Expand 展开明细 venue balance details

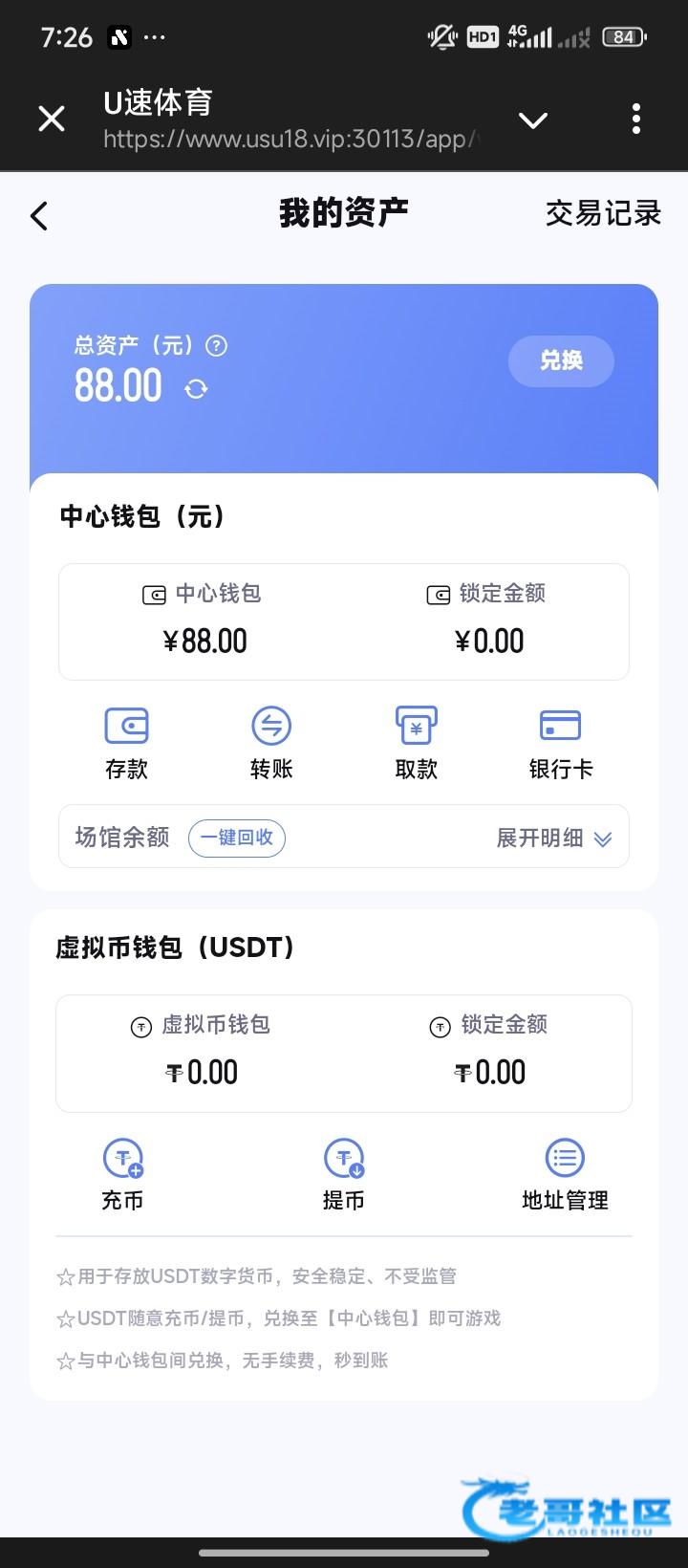click(x=554, y=838)
